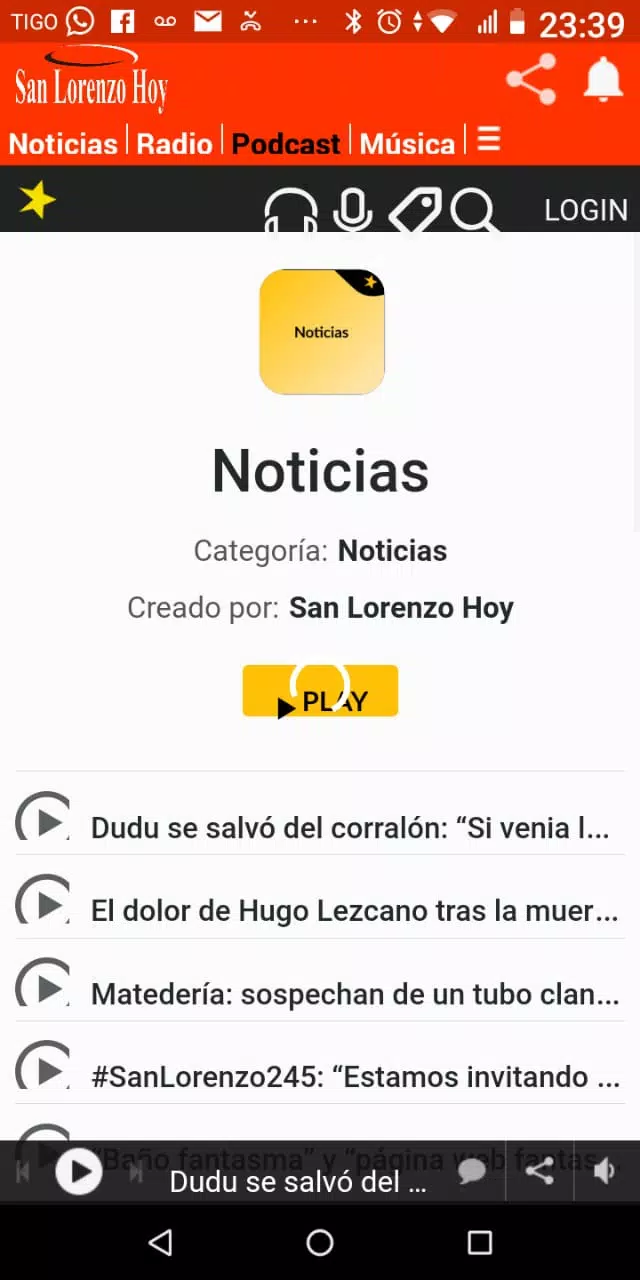This screenshot has height=1280, width=640.
Task: Open the microphone icon in toolbar
Action: point(352,210)
